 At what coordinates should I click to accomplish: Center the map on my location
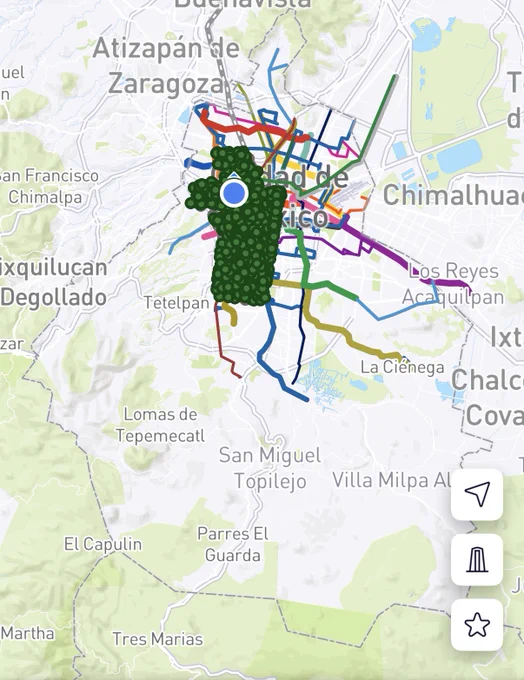(477, 494)
